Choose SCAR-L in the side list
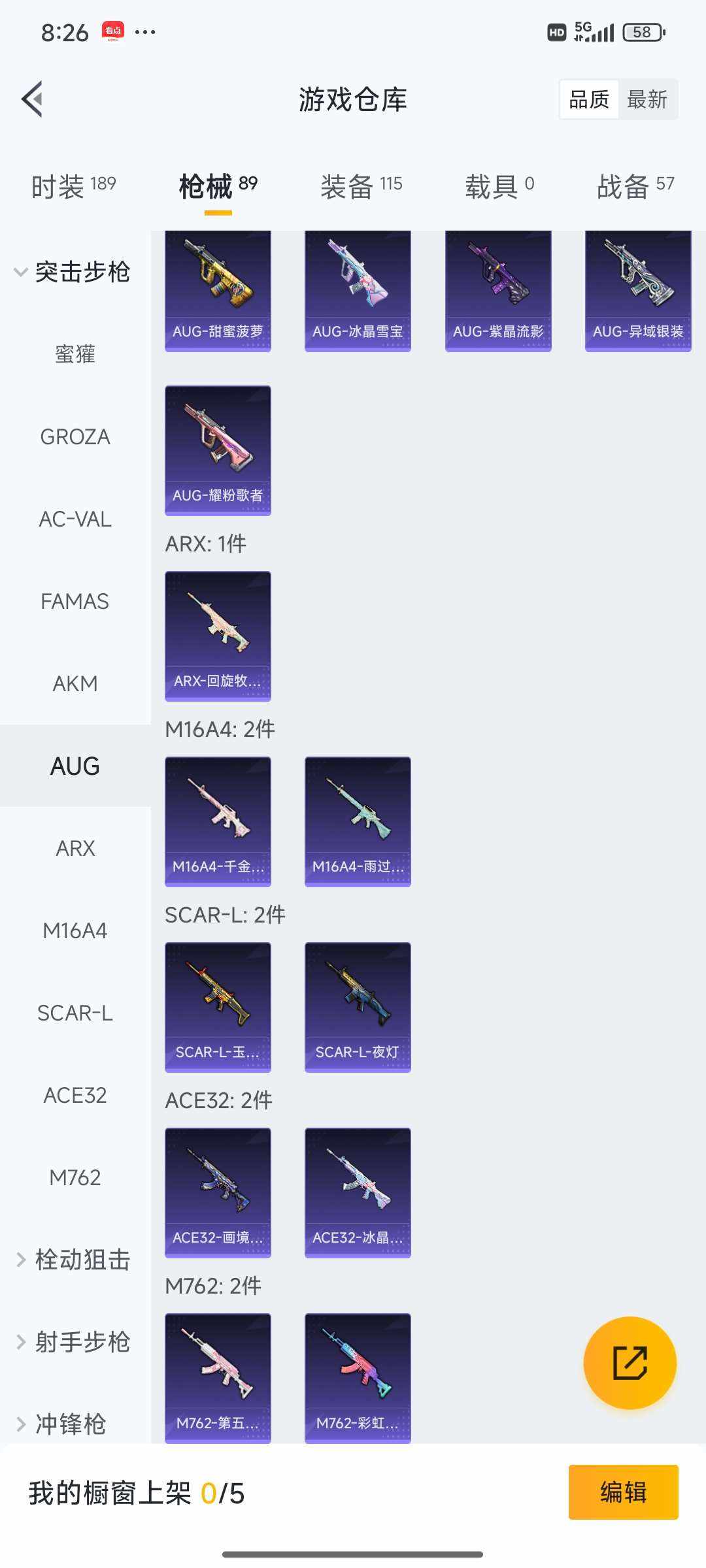Viewport: 706px width, 1568px height. 75,1013
